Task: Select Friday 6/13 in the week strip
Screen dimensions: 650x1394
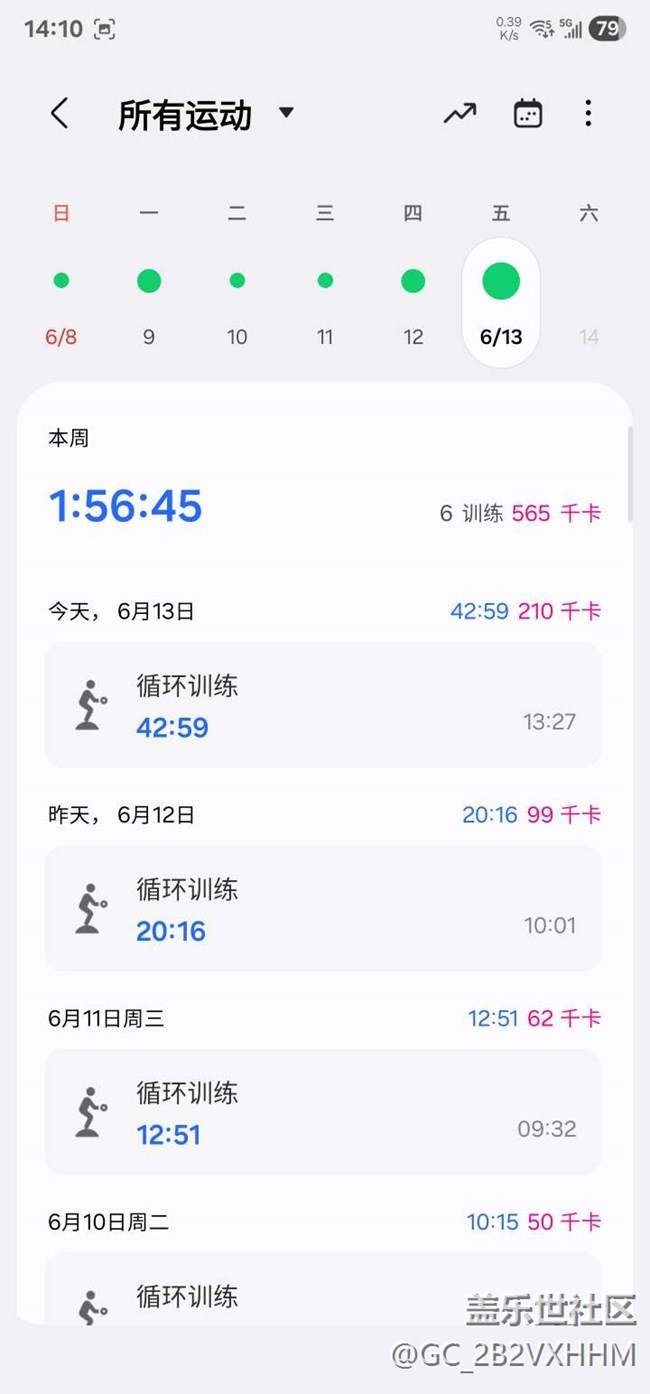Action: [x=501, y=302]
